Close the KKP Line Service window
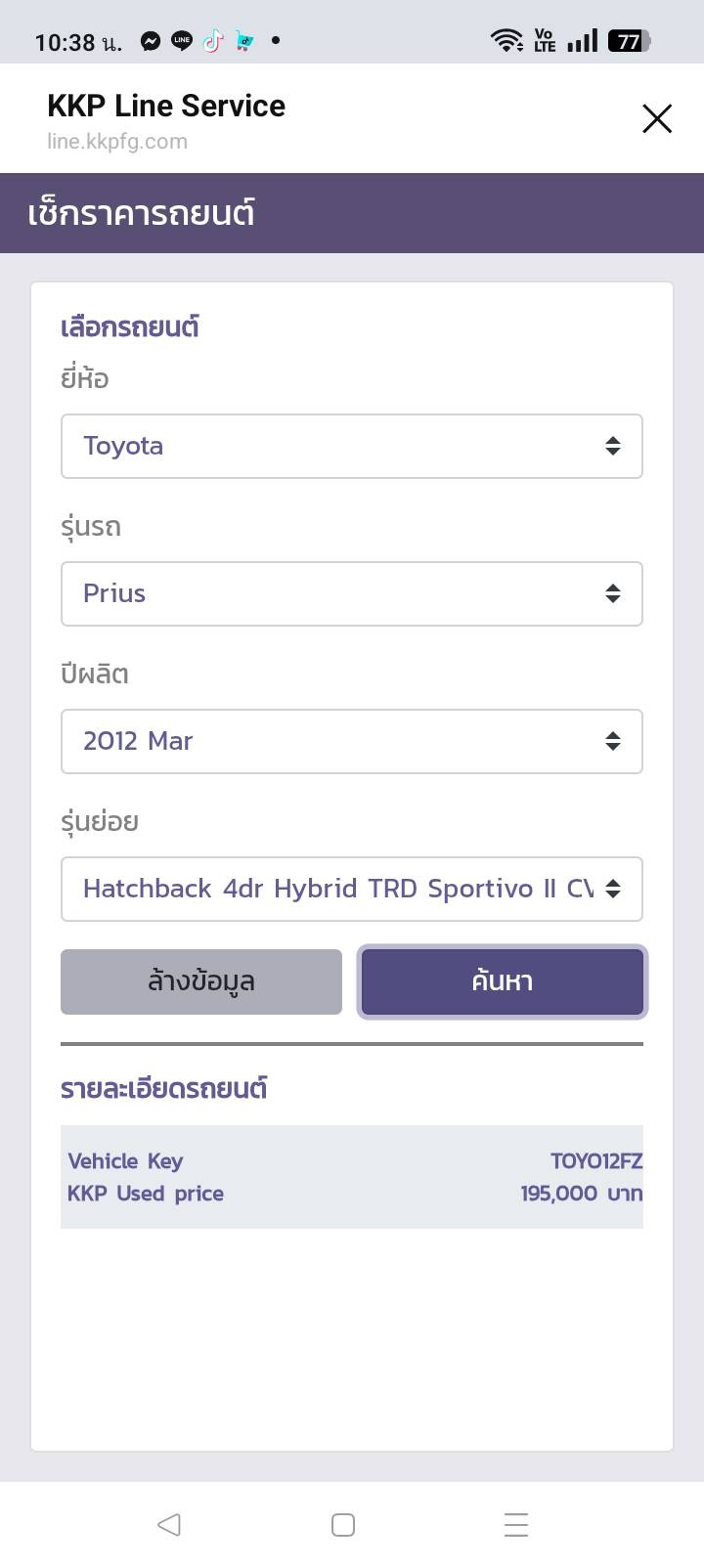The image size is (704, 1568). [x=657, y=119]
